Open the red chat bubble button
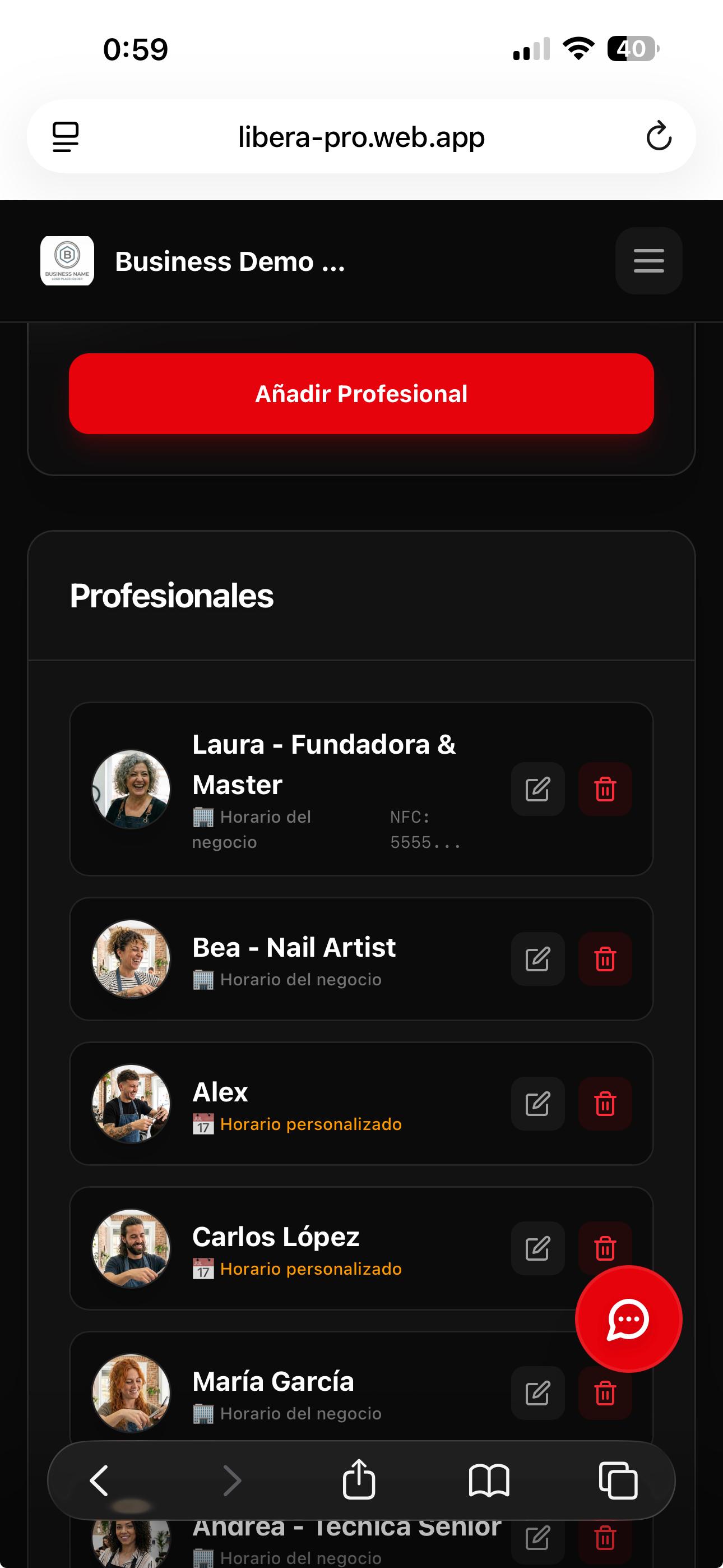 628,1319
